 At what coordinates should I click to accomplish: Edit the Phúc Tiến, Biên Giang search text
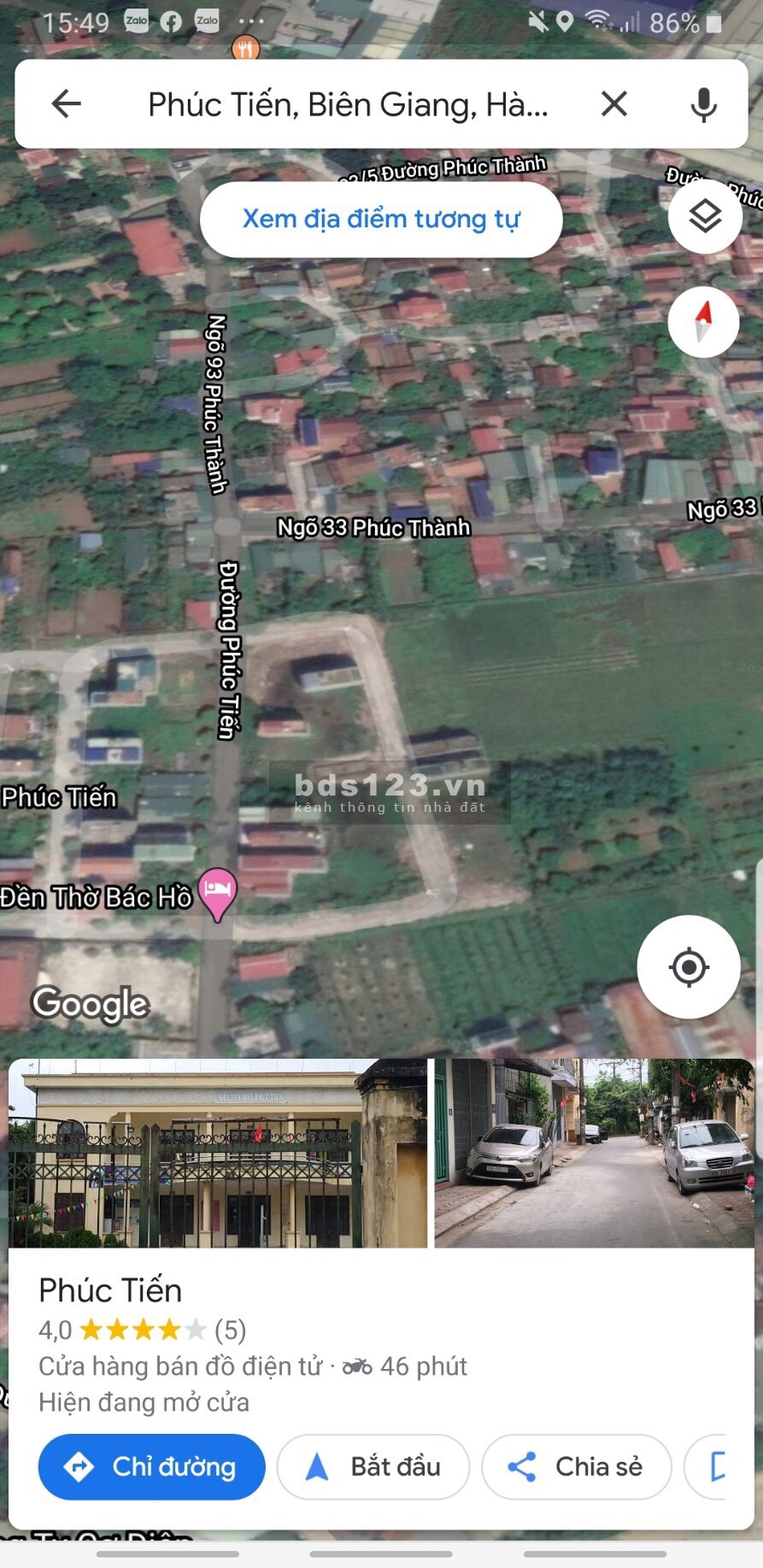click(x=348, y=105)
